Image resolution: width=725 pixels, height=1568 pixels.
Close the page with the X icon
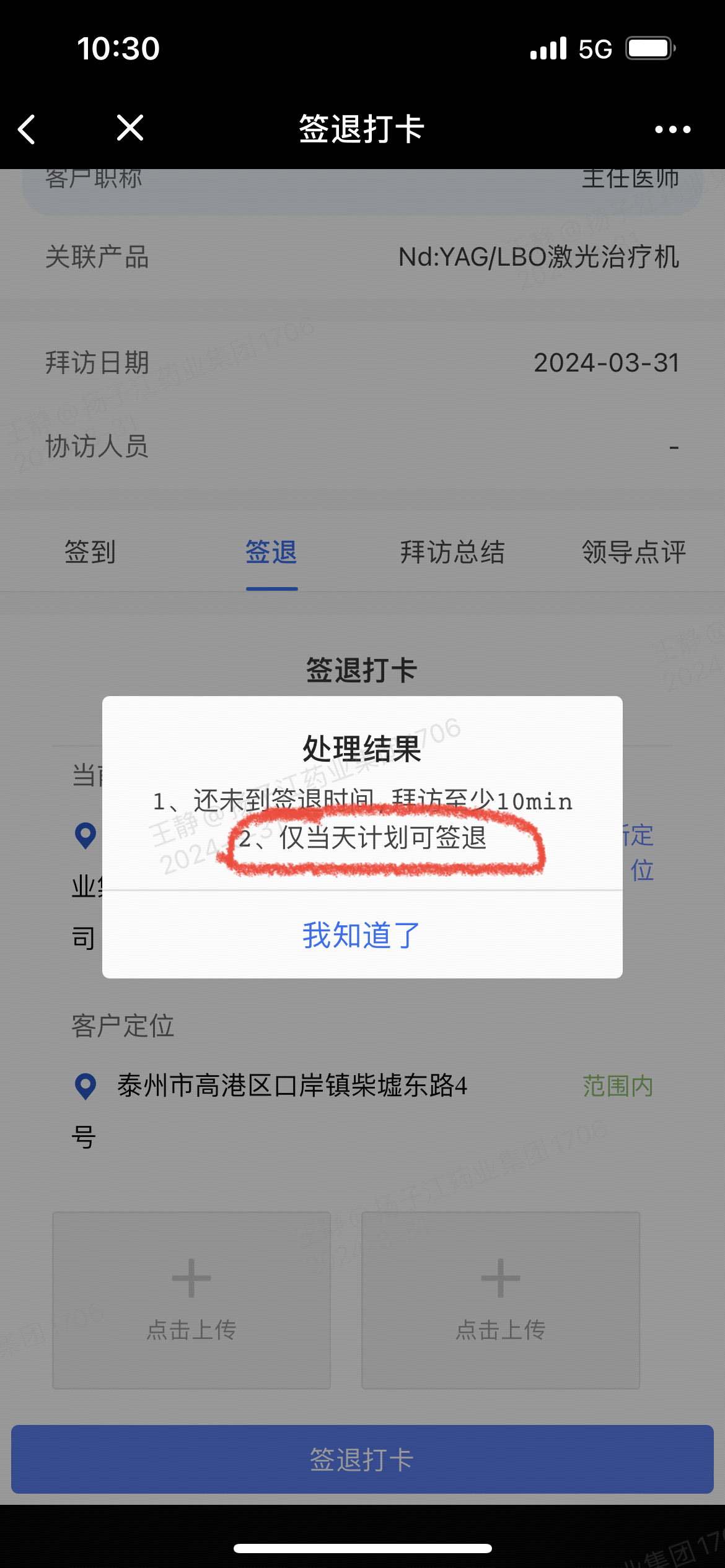[x=130, y=128]
